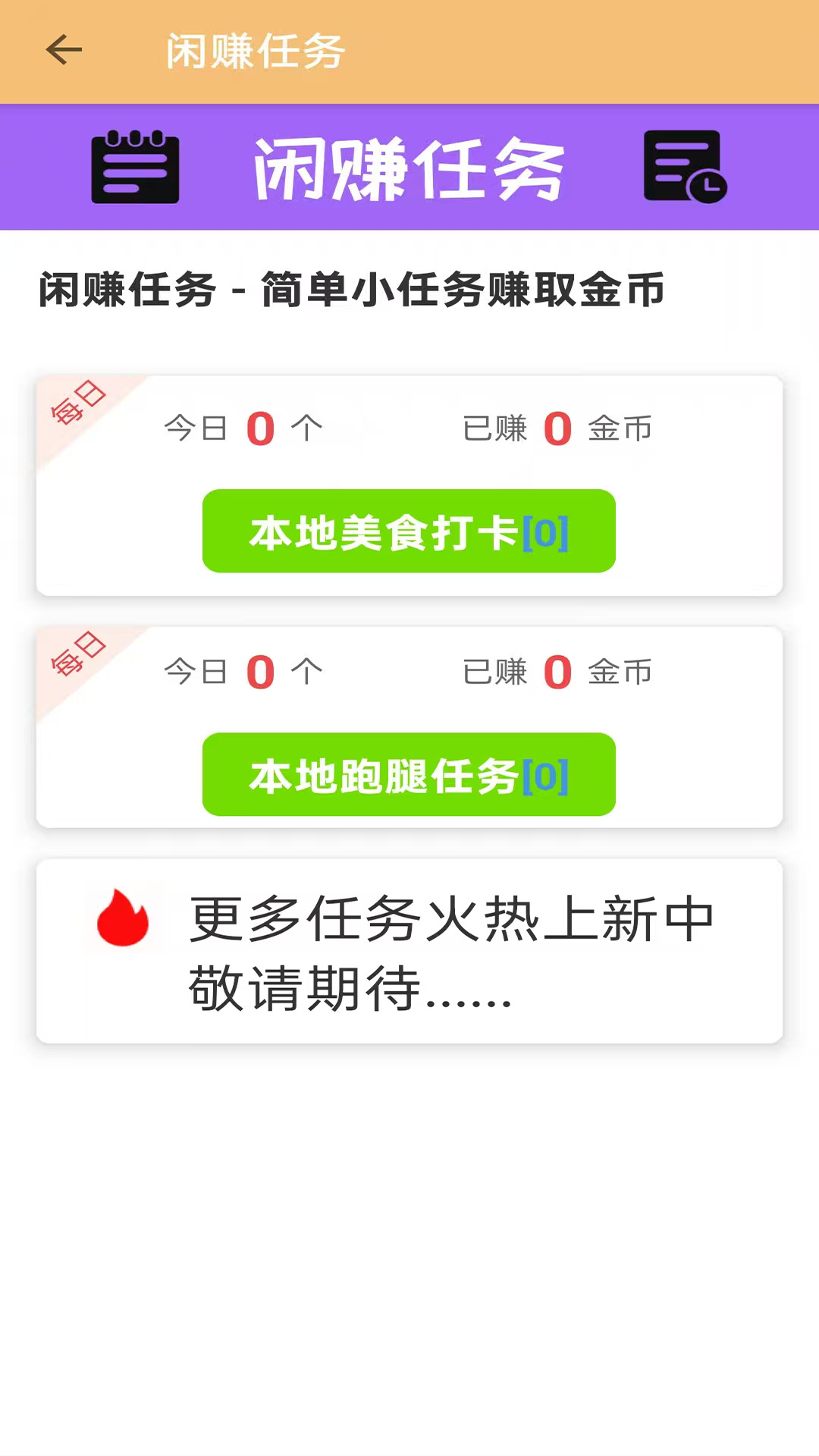Open 本地美食打卡 task

408,531
